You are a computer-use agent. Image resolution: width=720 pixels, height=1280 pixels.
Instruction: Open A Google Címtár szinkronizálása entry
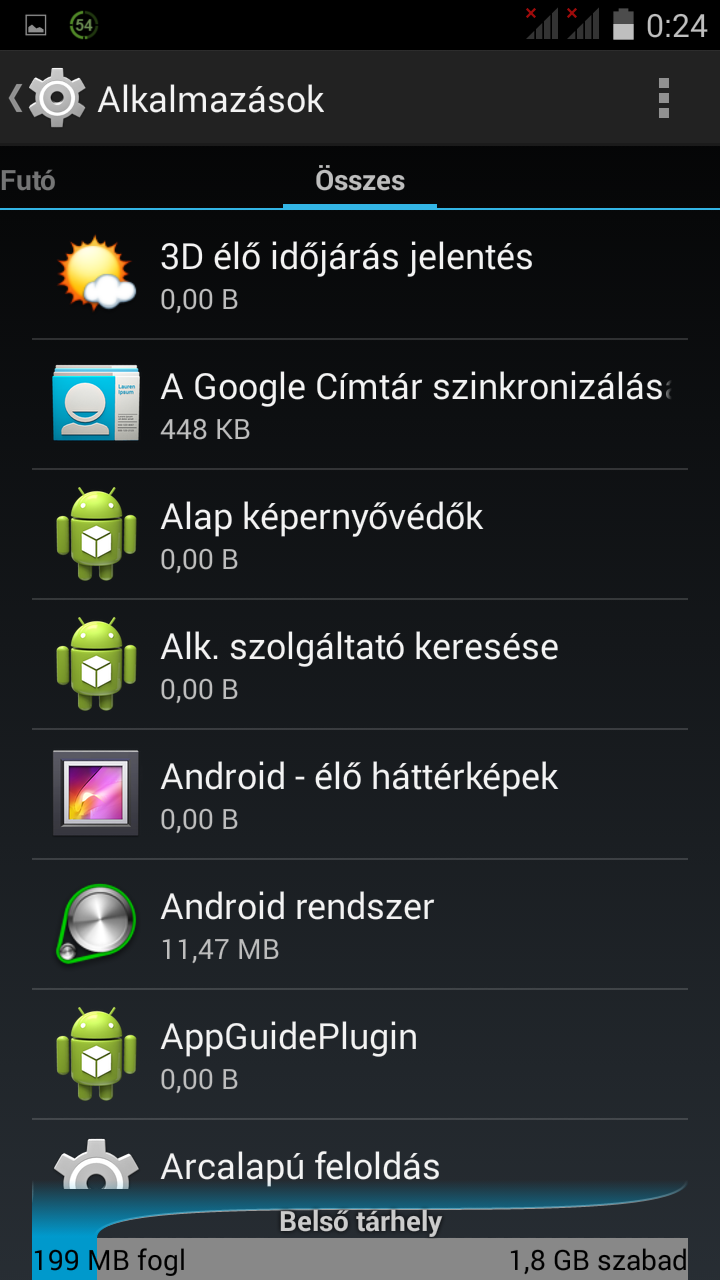[360, 404]
